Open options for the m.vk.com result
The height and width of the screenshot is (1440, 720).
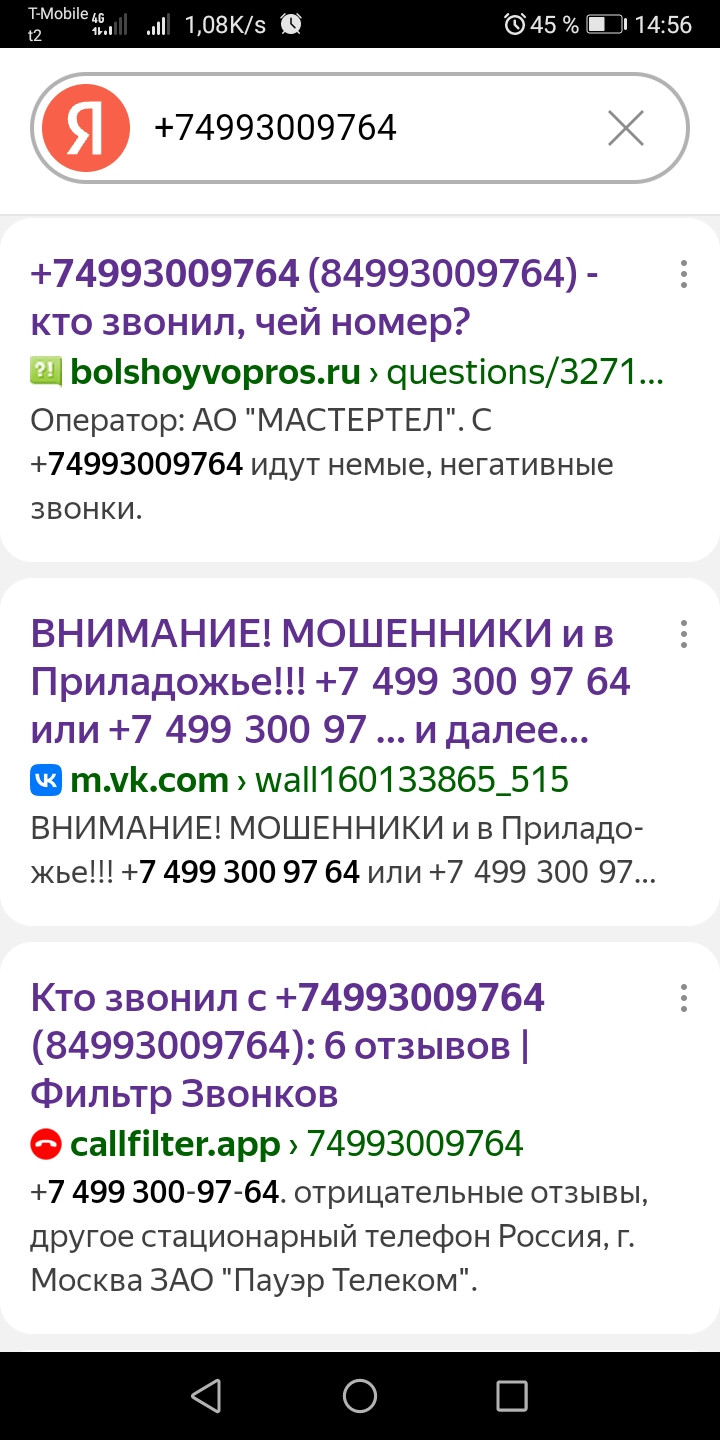684,634
